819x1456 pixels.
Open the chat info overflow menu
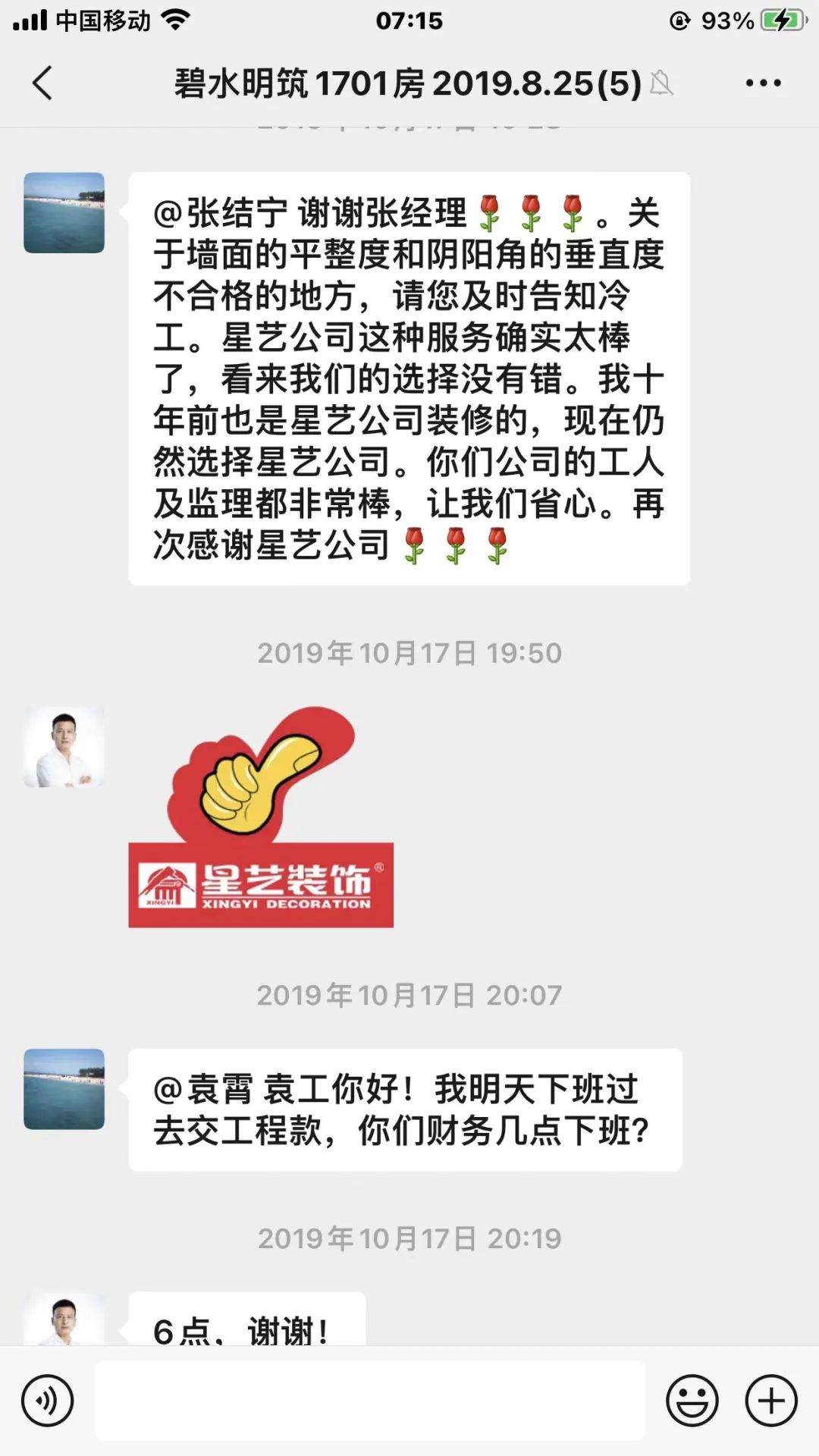[763, 83]
